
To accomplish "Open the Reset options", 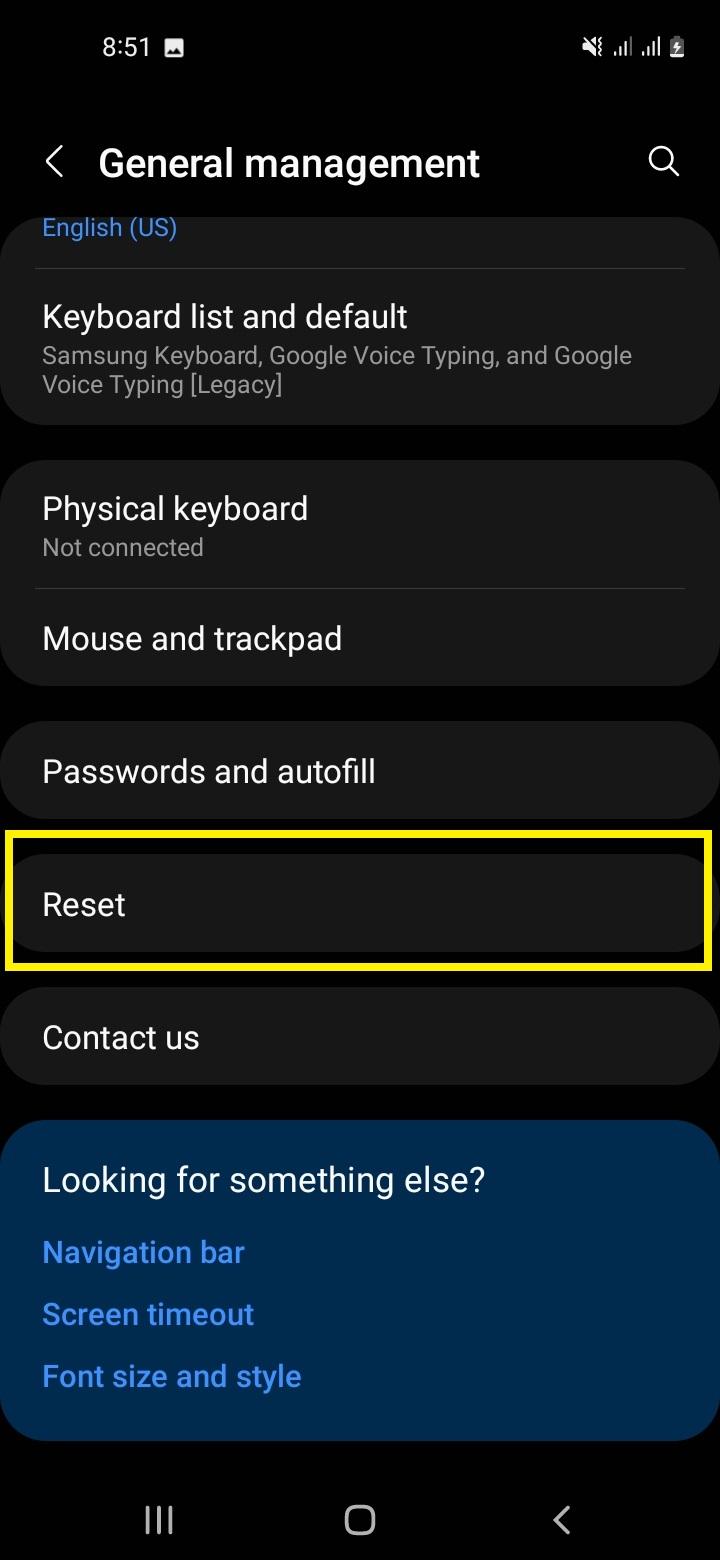I will [x=360, y=904].
